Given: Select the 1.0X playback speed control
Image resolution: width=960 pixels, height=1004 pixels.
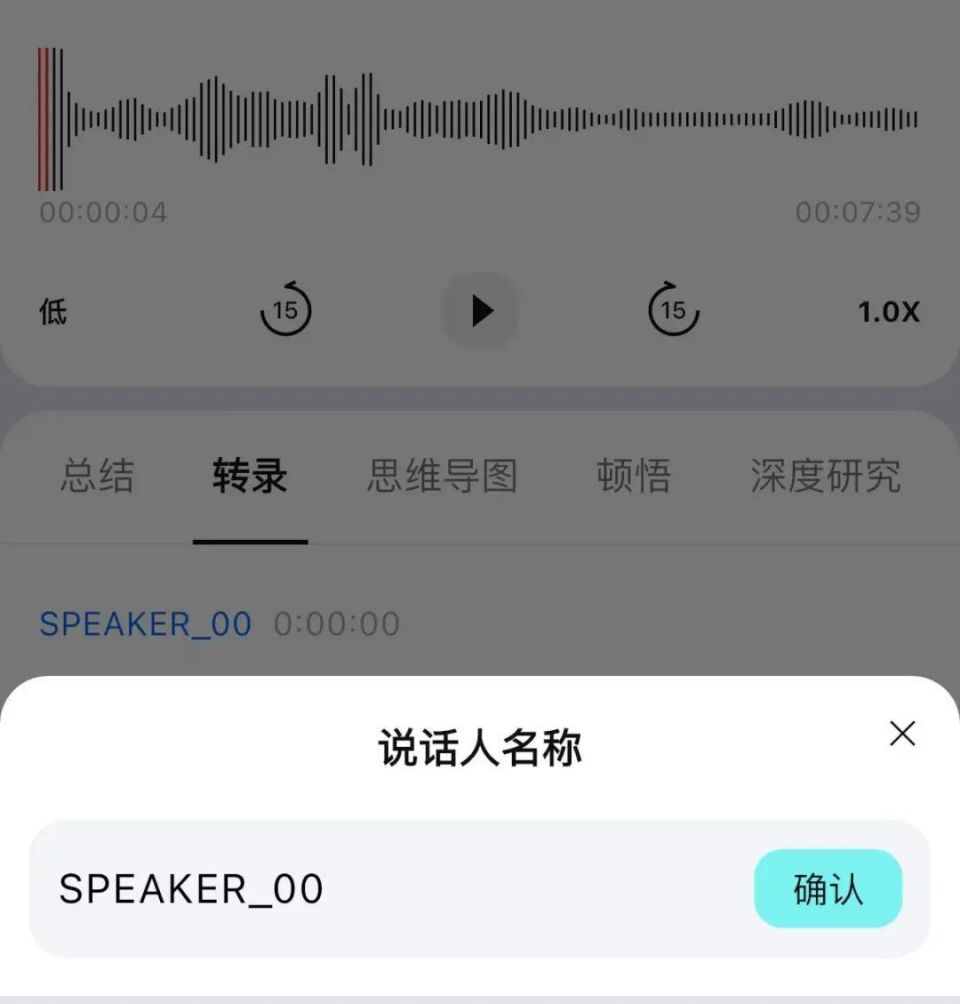Looking at the screenshot, I should click(x=888, y=312).
